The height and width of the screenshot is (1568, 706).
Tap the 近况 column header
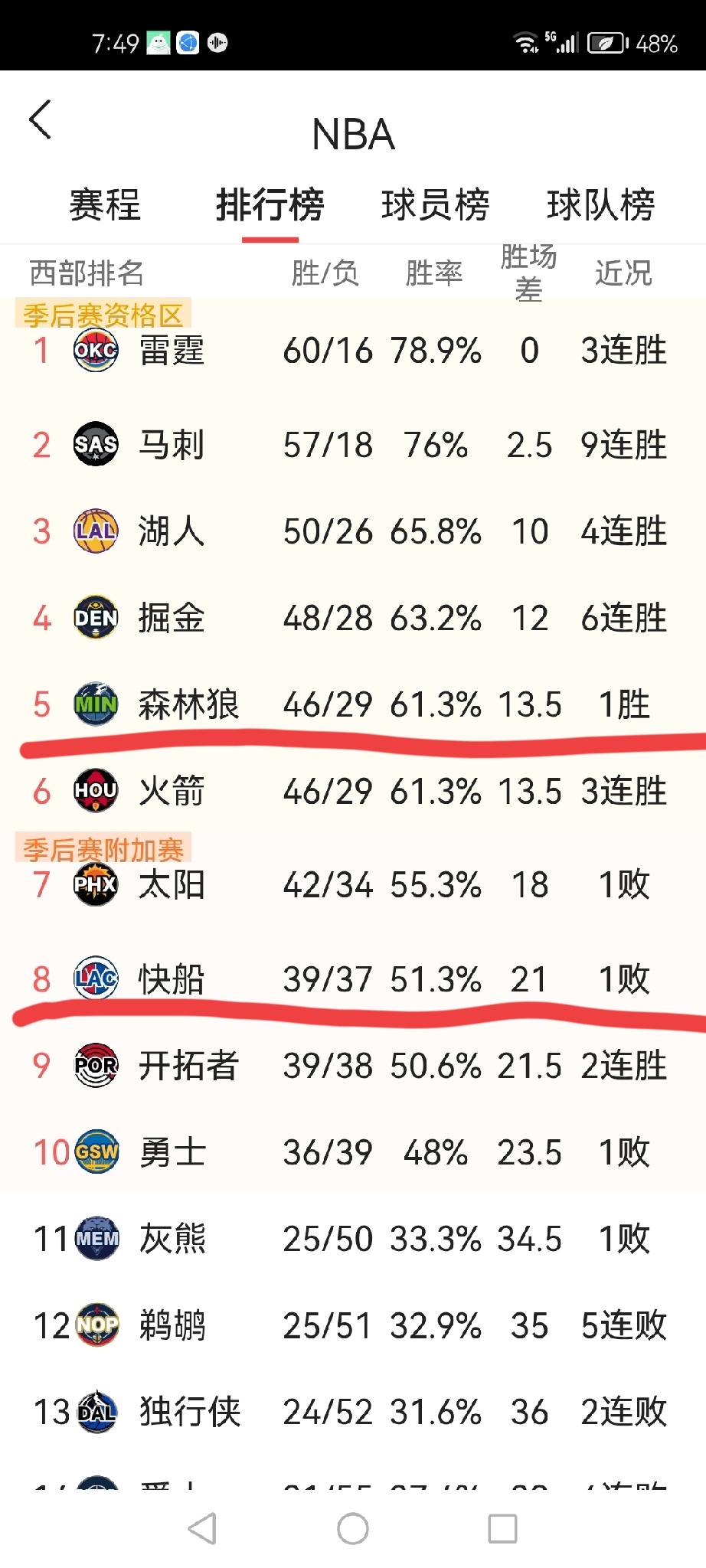click(624, 271)
